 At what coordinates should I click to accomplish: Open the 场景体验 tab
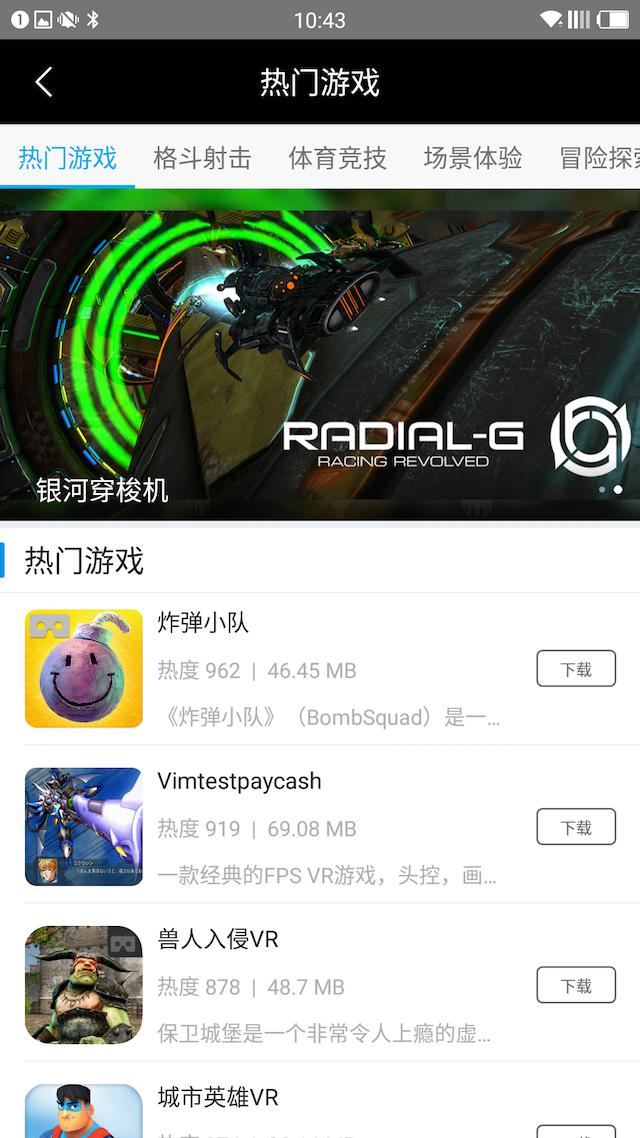(472, 158)
